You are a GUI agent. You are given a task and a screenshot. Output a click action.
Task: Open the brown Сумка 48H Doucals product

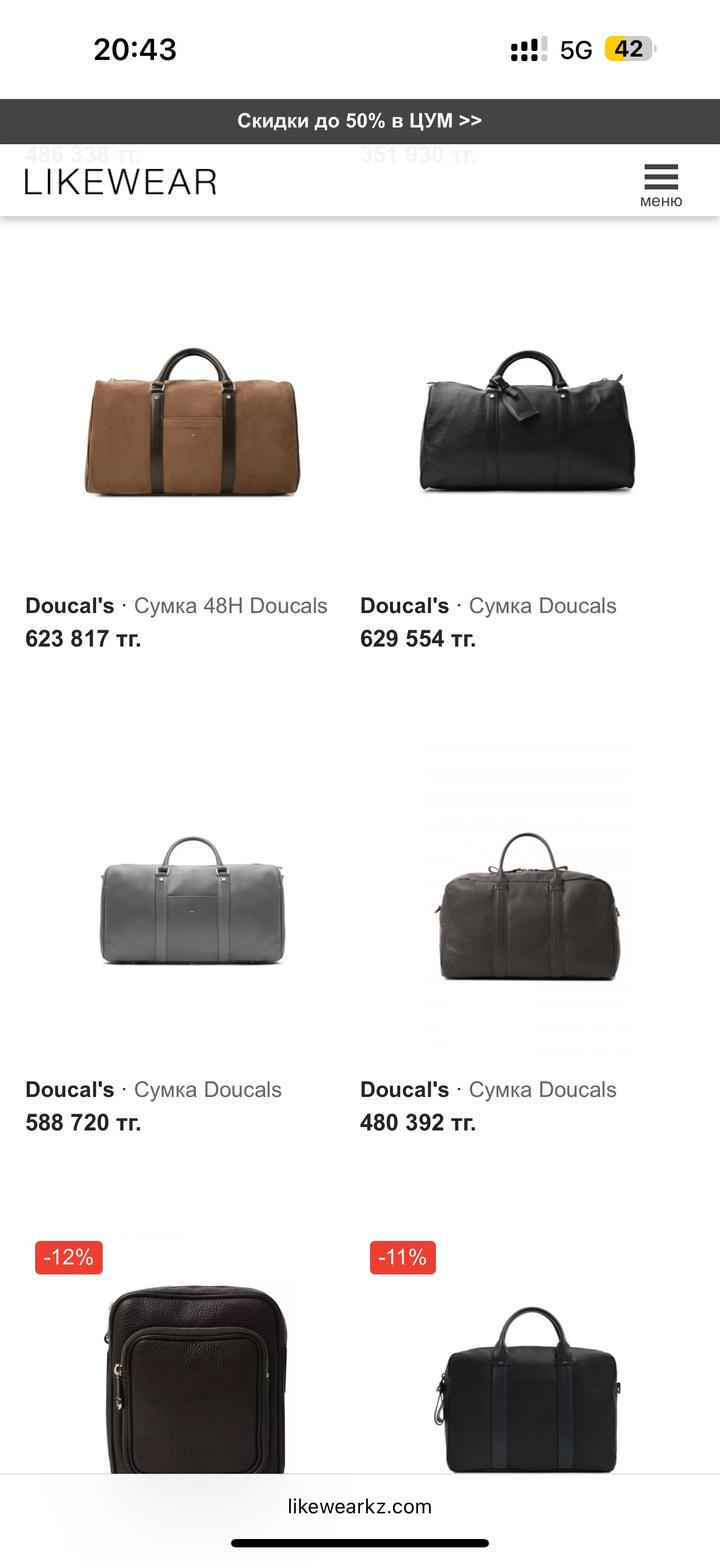click(x=192, y=422)
